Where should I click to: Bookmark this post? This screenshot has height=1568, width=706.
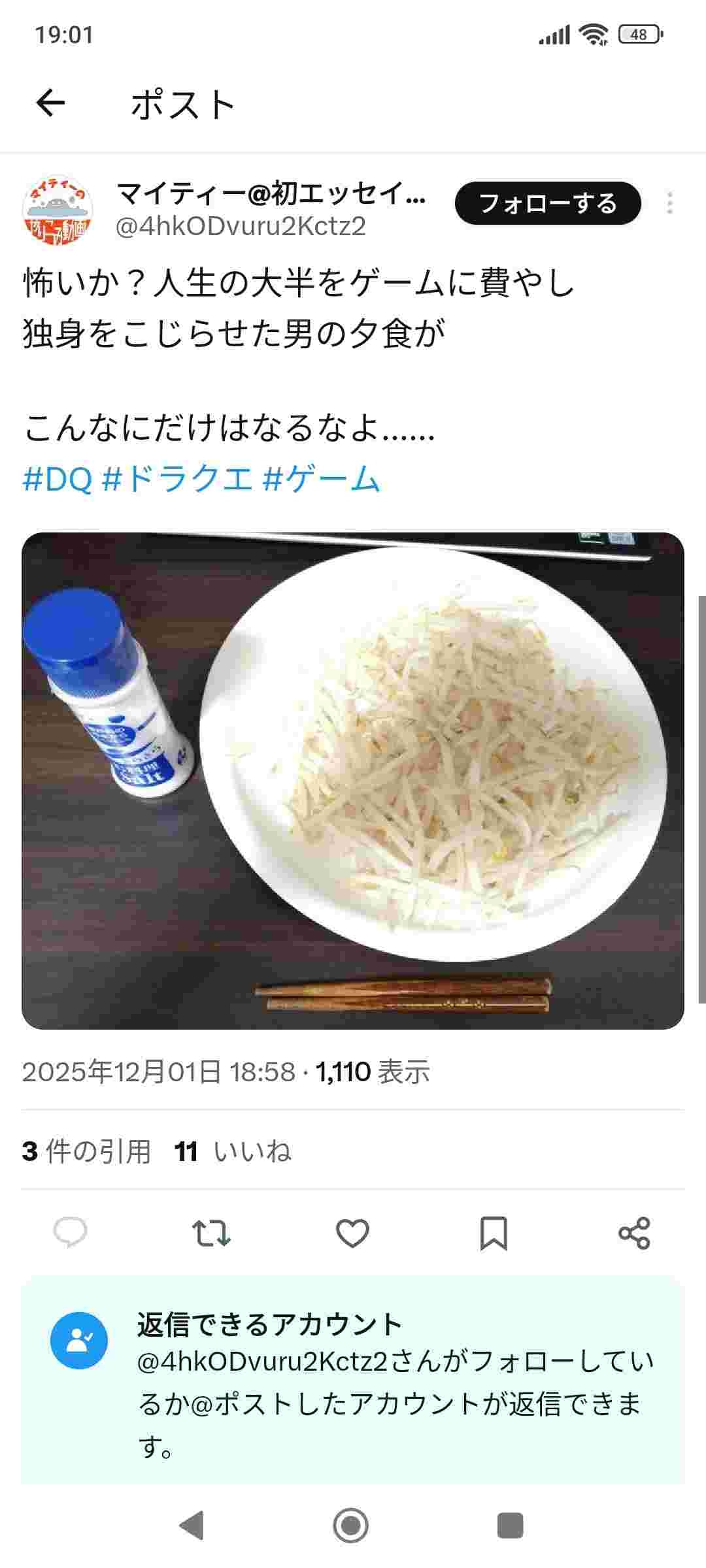494,1233
